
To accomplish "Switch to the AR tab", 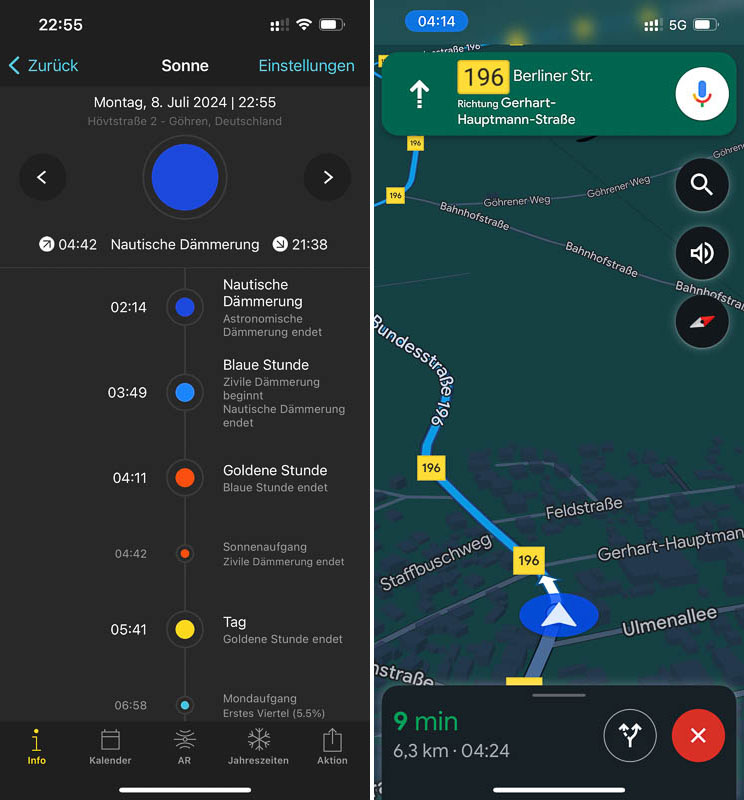I will (184, 747).
